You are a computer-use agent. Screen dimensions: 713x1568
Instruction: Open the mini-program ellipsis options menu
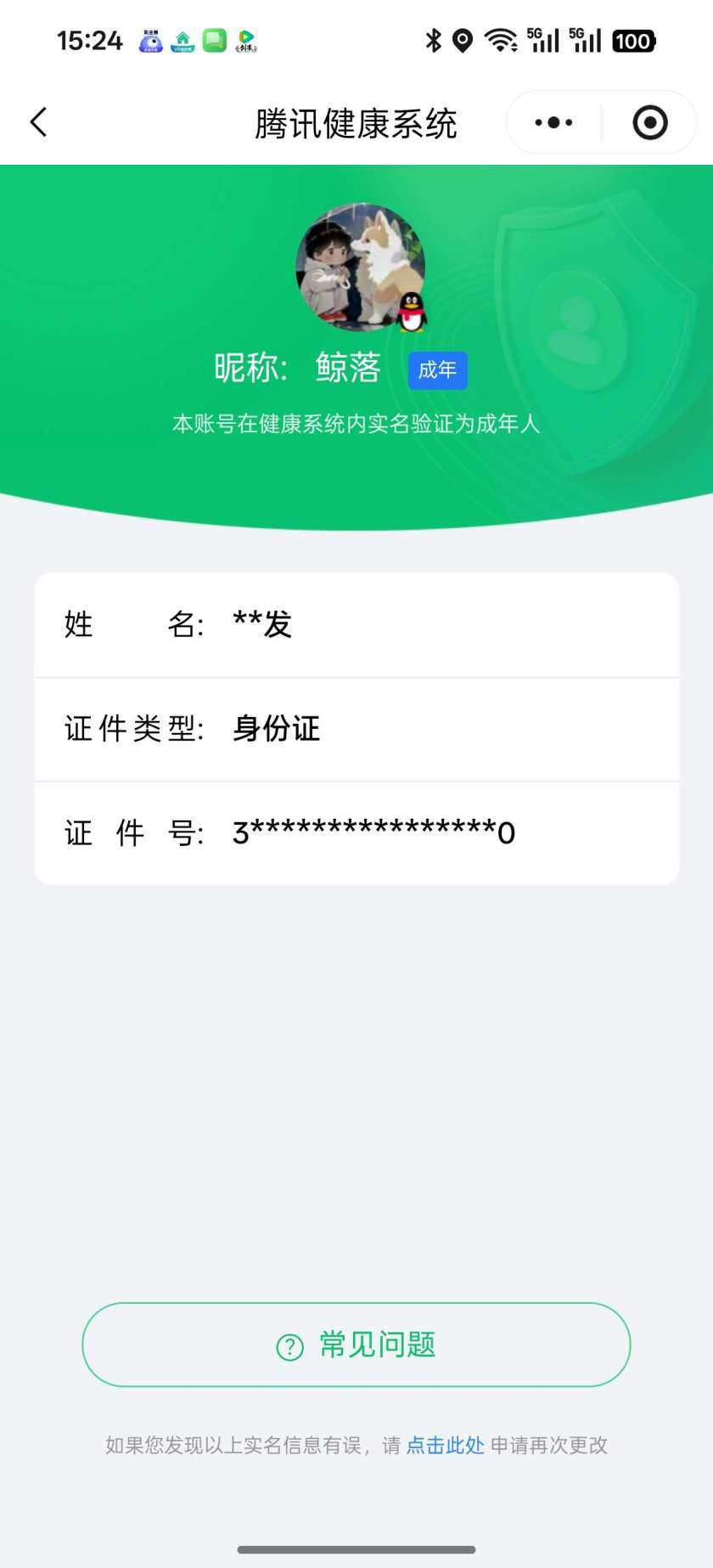click(553, 121)
